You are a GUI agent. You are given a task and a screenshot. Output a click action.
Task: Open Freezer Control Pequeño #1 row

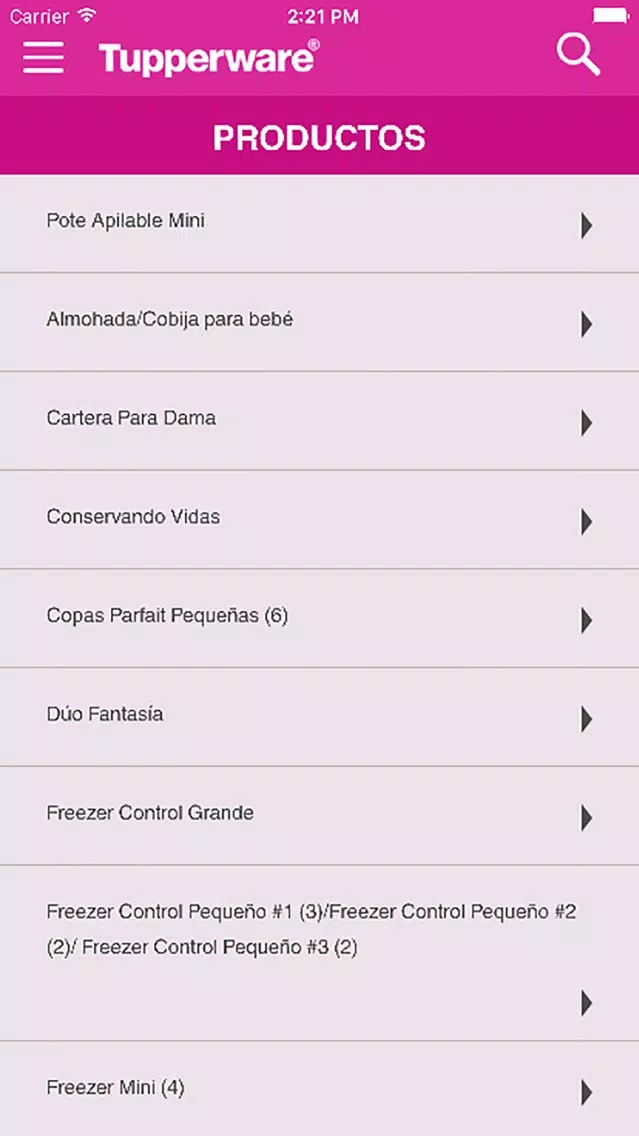(320, 953)
